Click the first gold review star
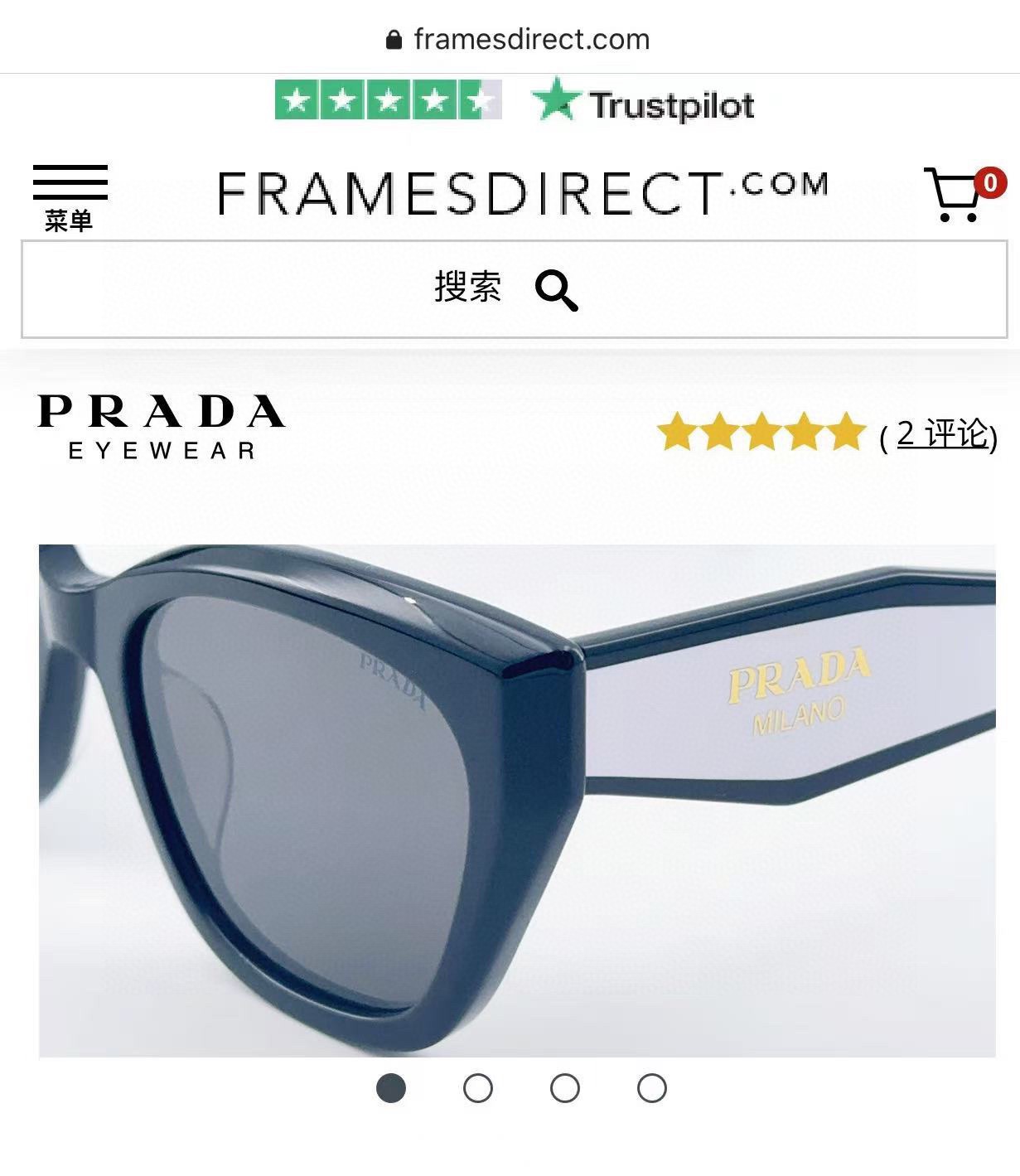 click(x=677, y=432)
